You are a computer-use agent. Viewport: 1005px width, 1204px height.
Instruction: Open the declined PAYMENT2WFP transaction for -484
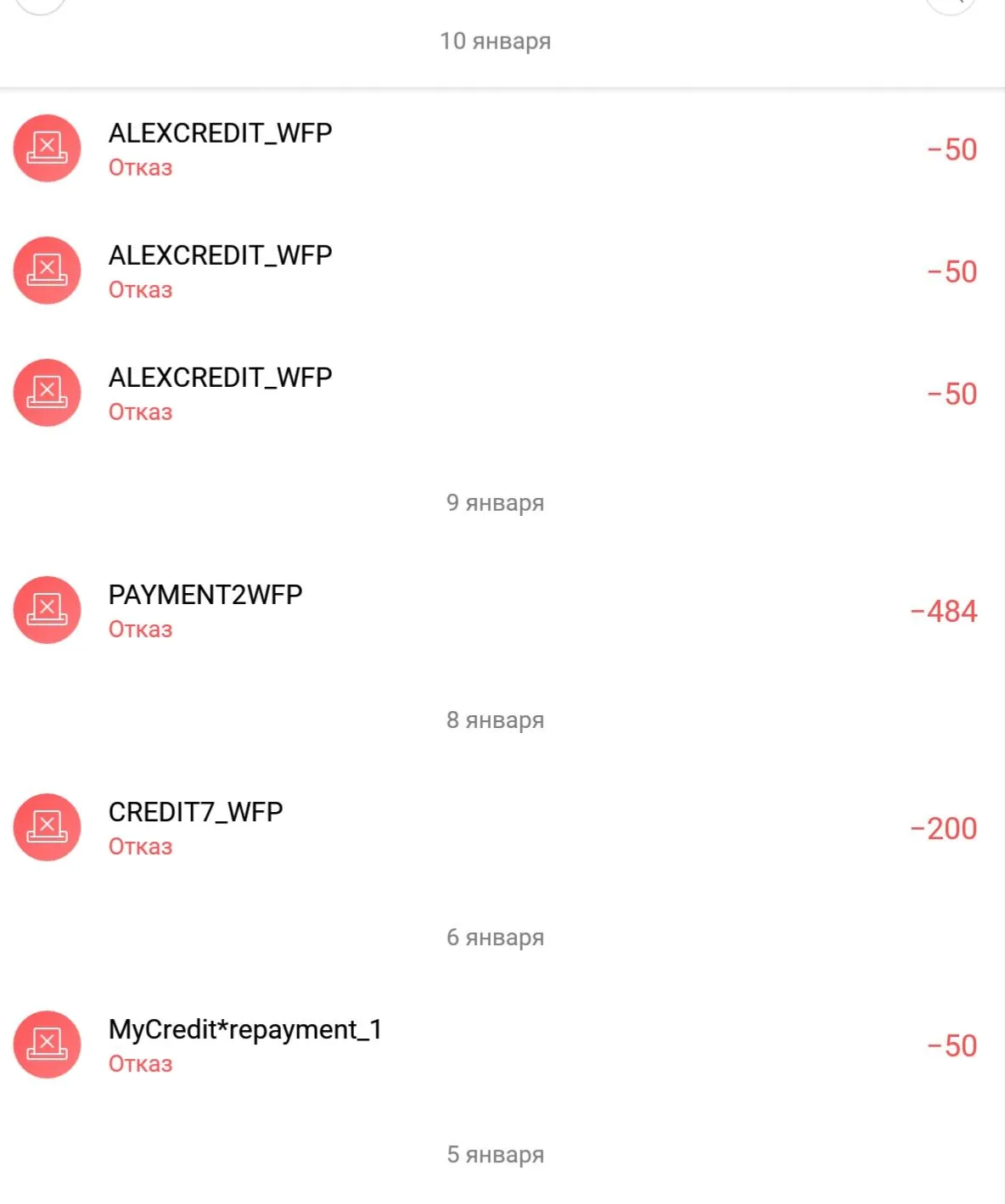[x=501, y=611]
